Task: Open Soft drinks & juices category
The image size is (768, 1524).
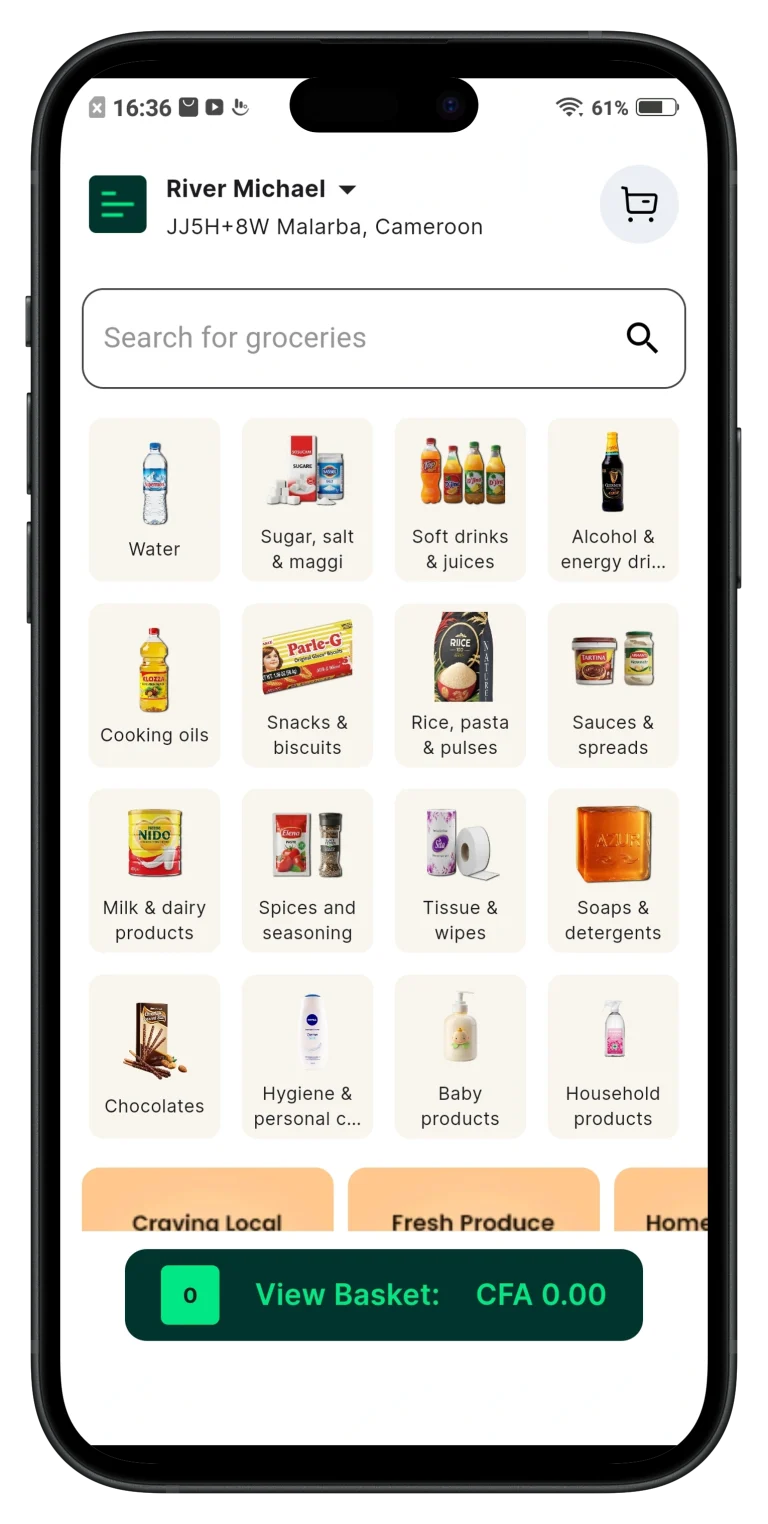Action: (x=460, y=499)
